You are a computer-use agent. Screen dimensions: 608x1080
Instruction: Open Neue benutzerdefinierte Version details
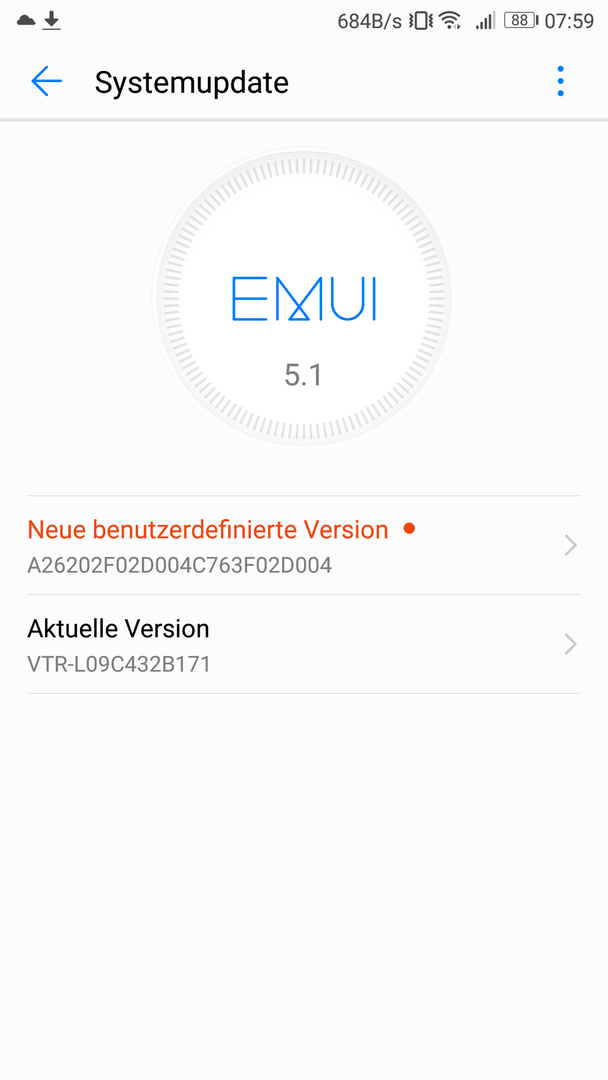(x=304, y=546)
